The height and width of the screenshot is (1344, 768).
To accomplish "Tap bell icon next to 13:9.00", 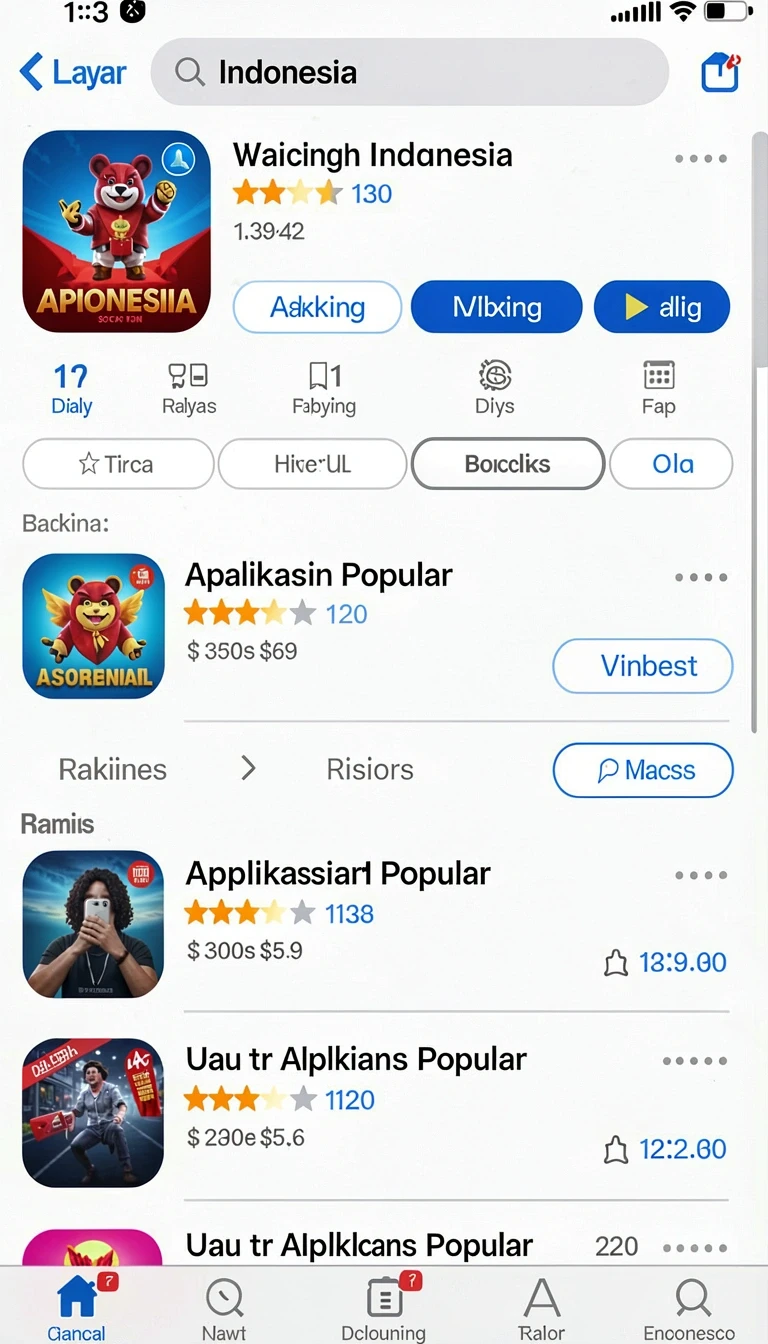I will [616, 964].
